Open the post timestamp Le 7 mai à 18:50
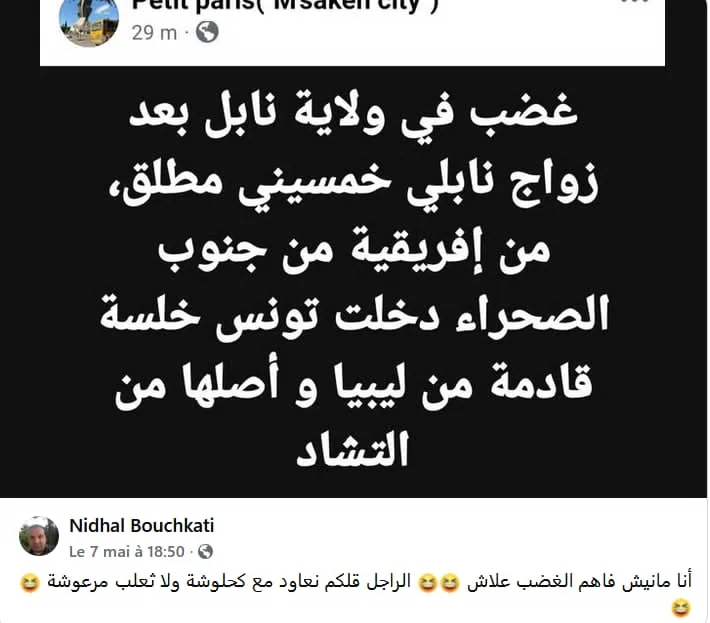 127,552
